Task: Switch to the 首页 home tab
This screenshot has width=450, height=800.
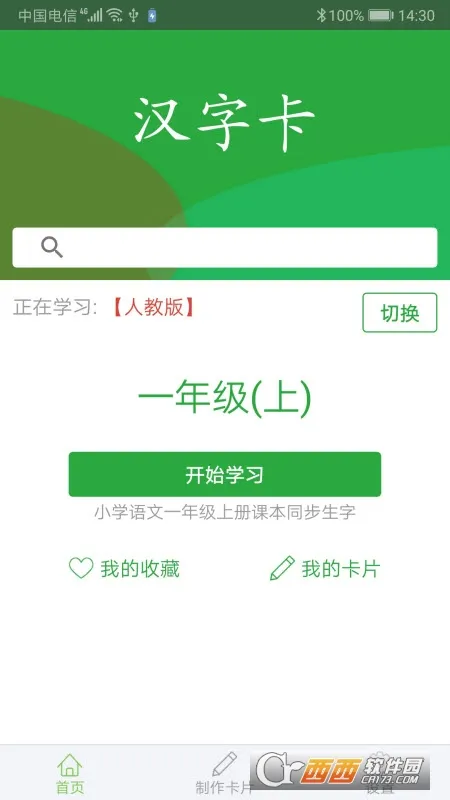Action: pos(70,773)
